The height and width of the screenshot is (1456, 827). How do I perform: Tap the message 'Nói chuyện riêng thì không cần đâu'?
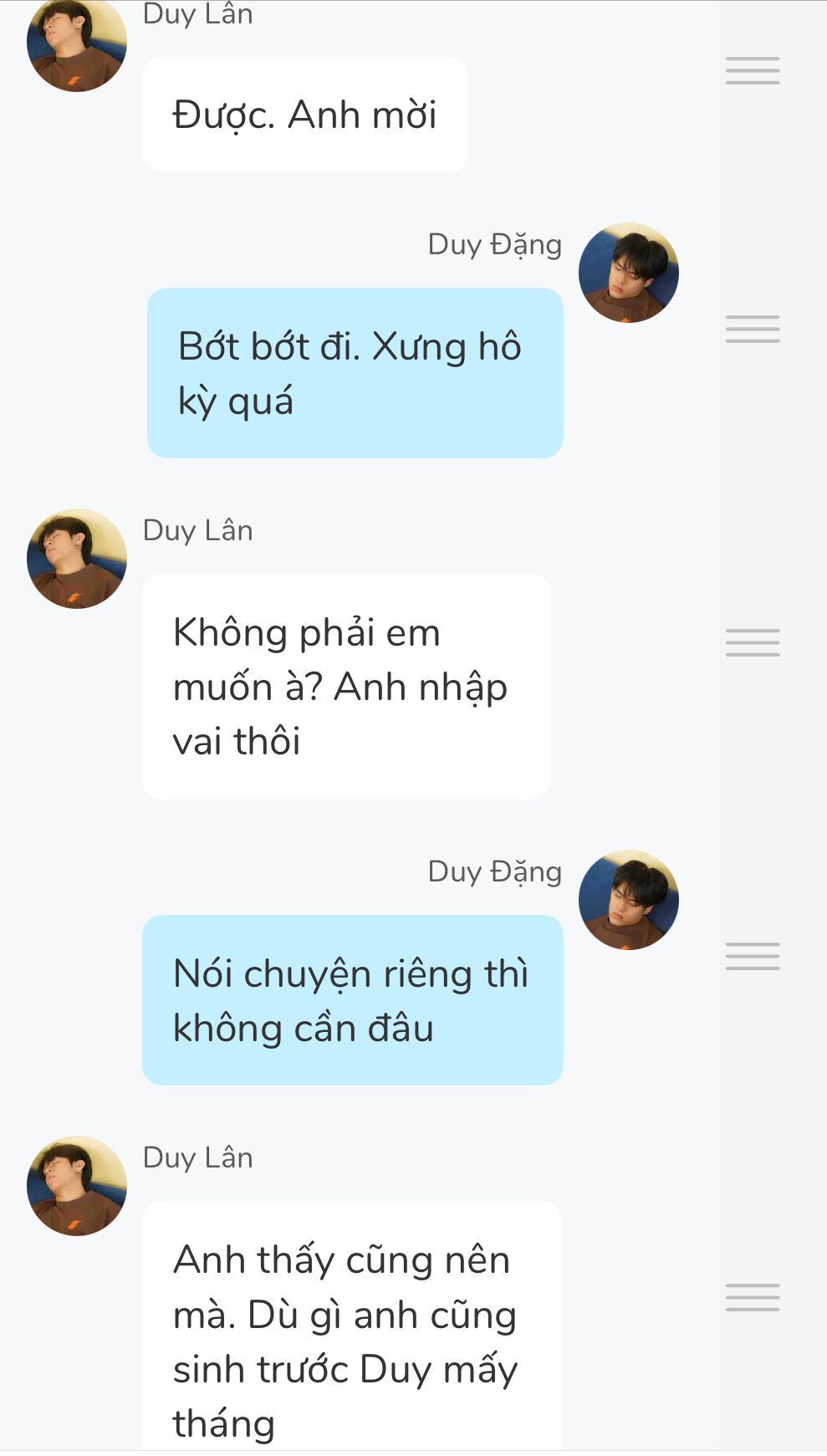point(352,1000)
